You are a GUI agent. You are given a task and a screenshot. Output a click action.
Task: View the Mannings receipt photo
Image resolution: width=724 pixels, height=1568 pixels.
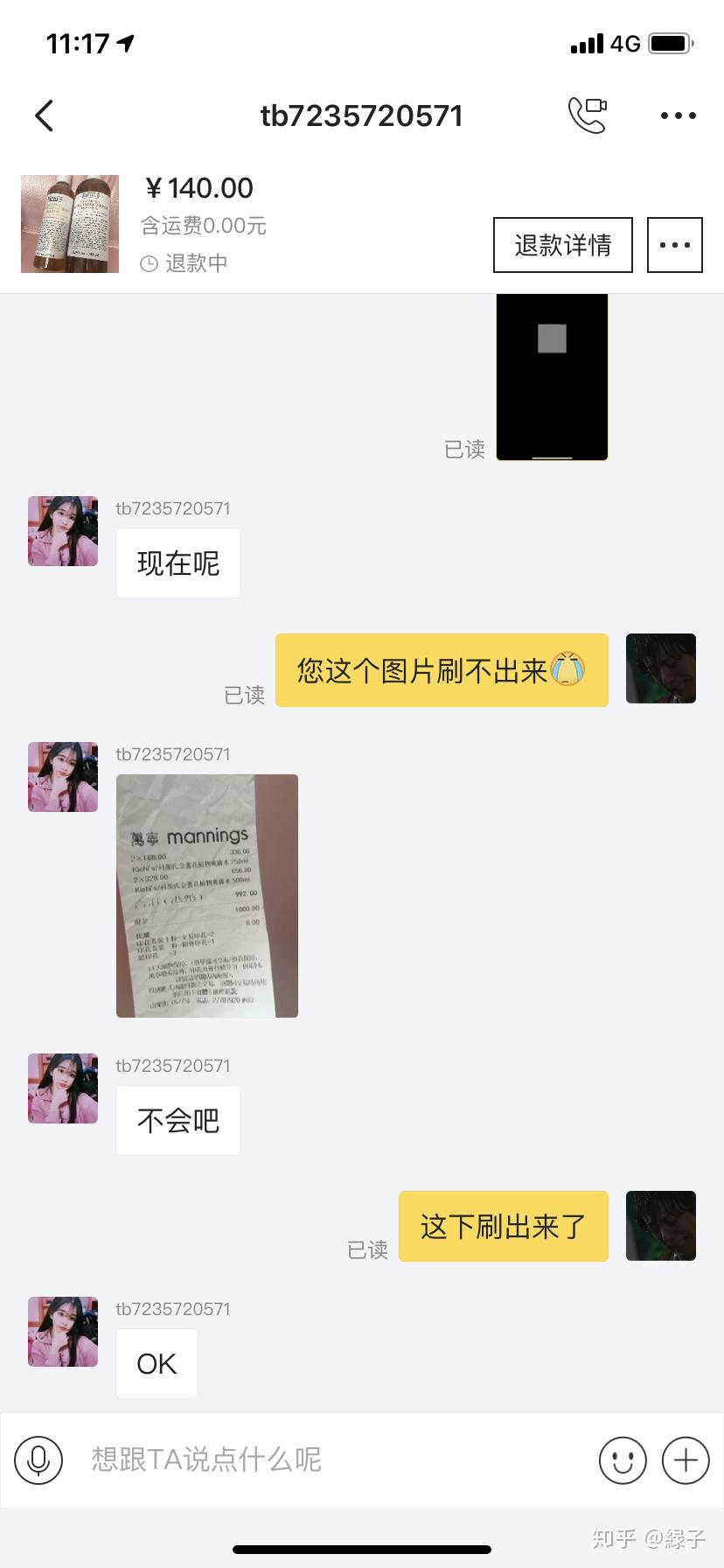[x=207, y=896]
